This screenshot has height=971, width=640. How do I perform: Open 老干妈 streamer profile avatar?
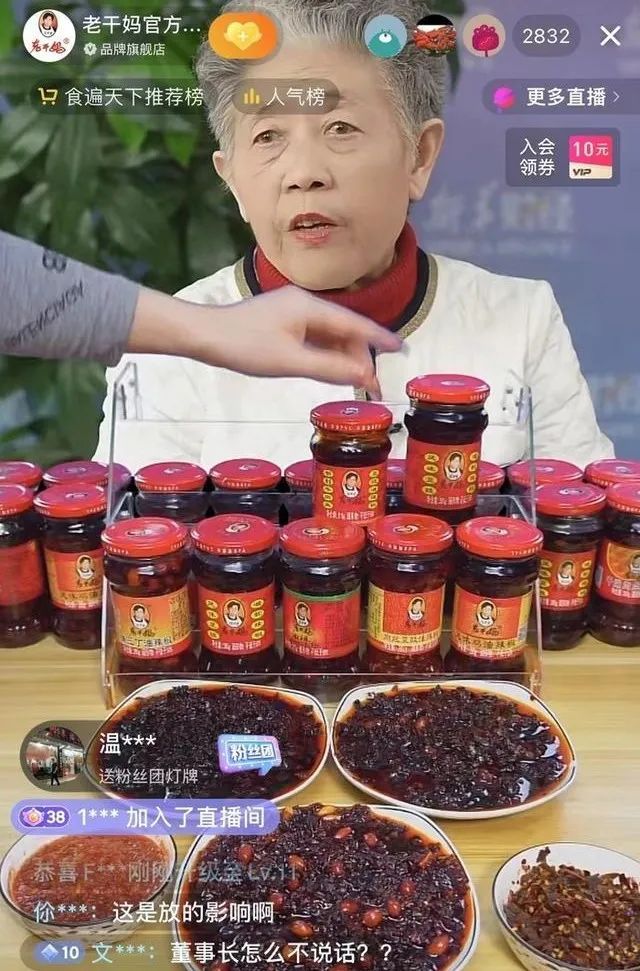[49, 36]
